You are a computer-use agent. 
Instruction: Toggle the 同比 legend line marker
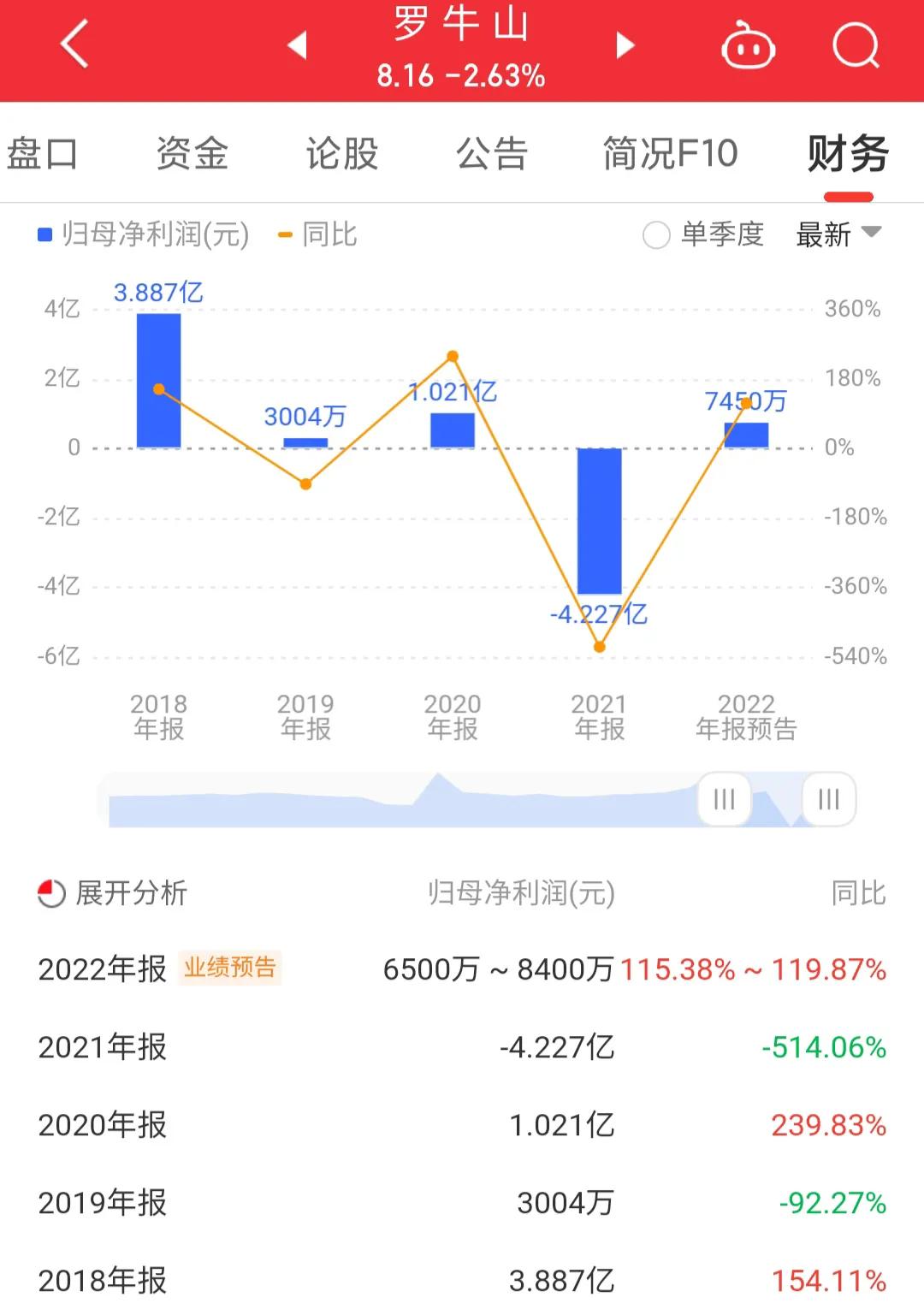tap(283, 233)
